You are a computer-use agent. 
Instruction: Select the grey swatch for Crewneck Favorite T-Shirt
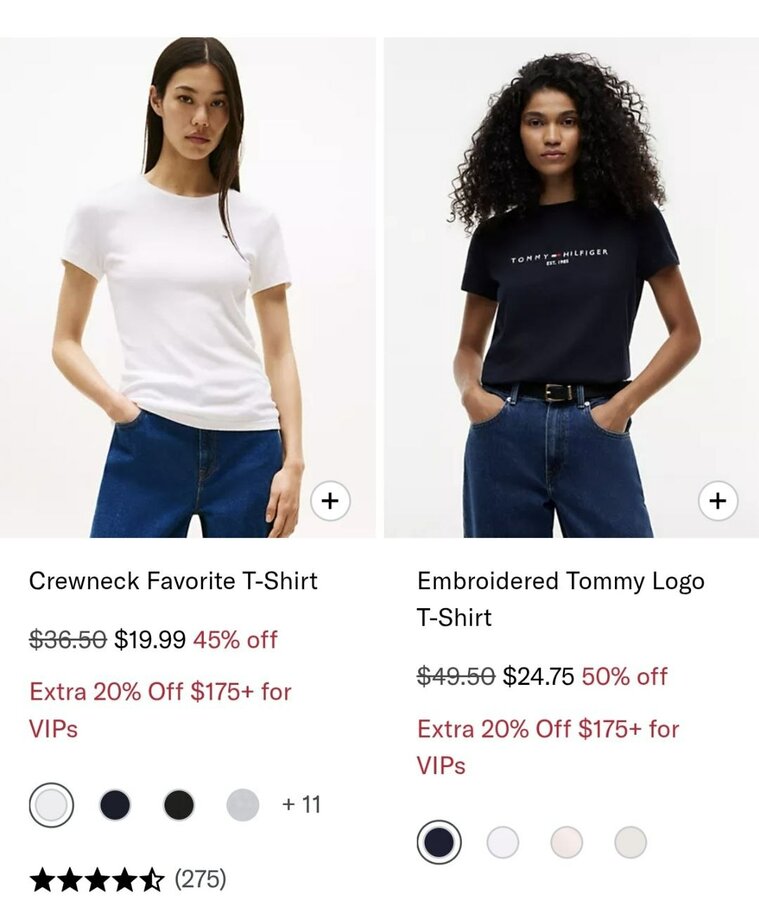tap(243, 805)
